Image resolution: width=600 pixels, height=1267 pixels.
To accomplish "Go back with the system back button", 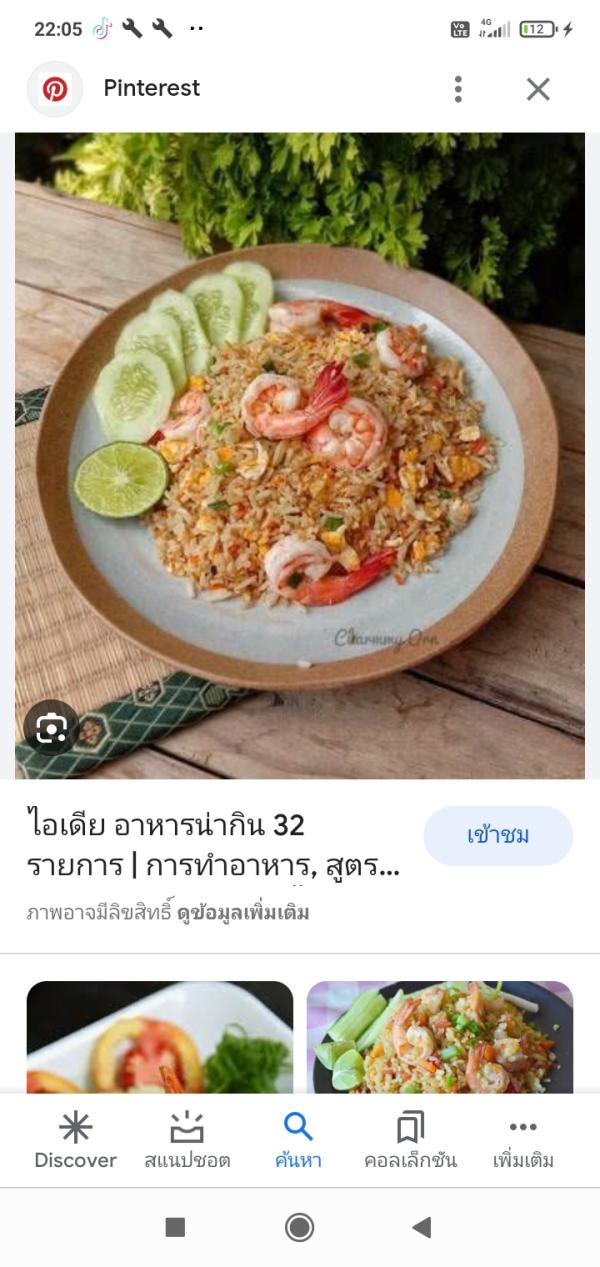I will pyautogui.click(x=422, y=1227).
